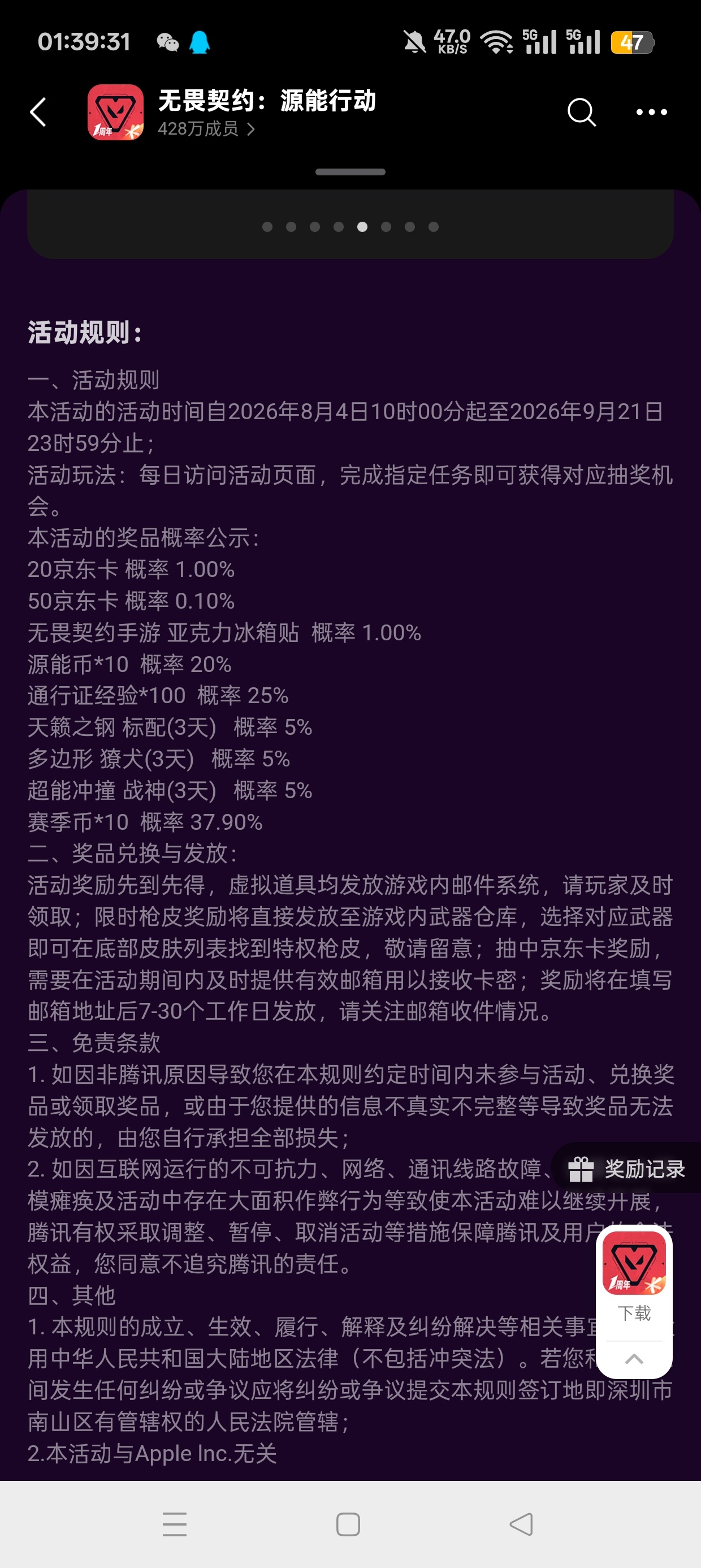Collapse the floating download widget
This screenshot has height=1568, width=701.
(634, 1359)
